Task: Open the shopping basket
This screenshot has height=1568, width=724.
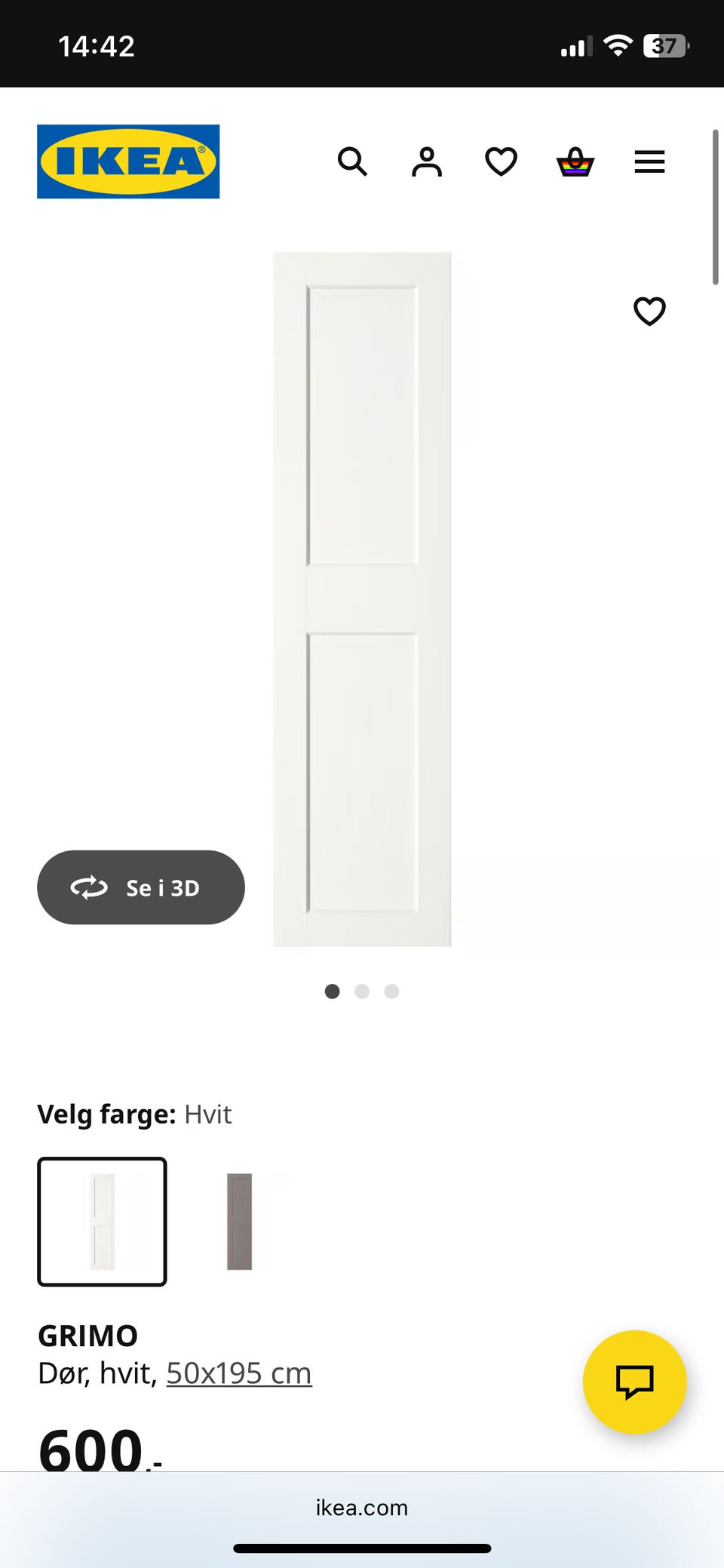Action: click(575, 161)
